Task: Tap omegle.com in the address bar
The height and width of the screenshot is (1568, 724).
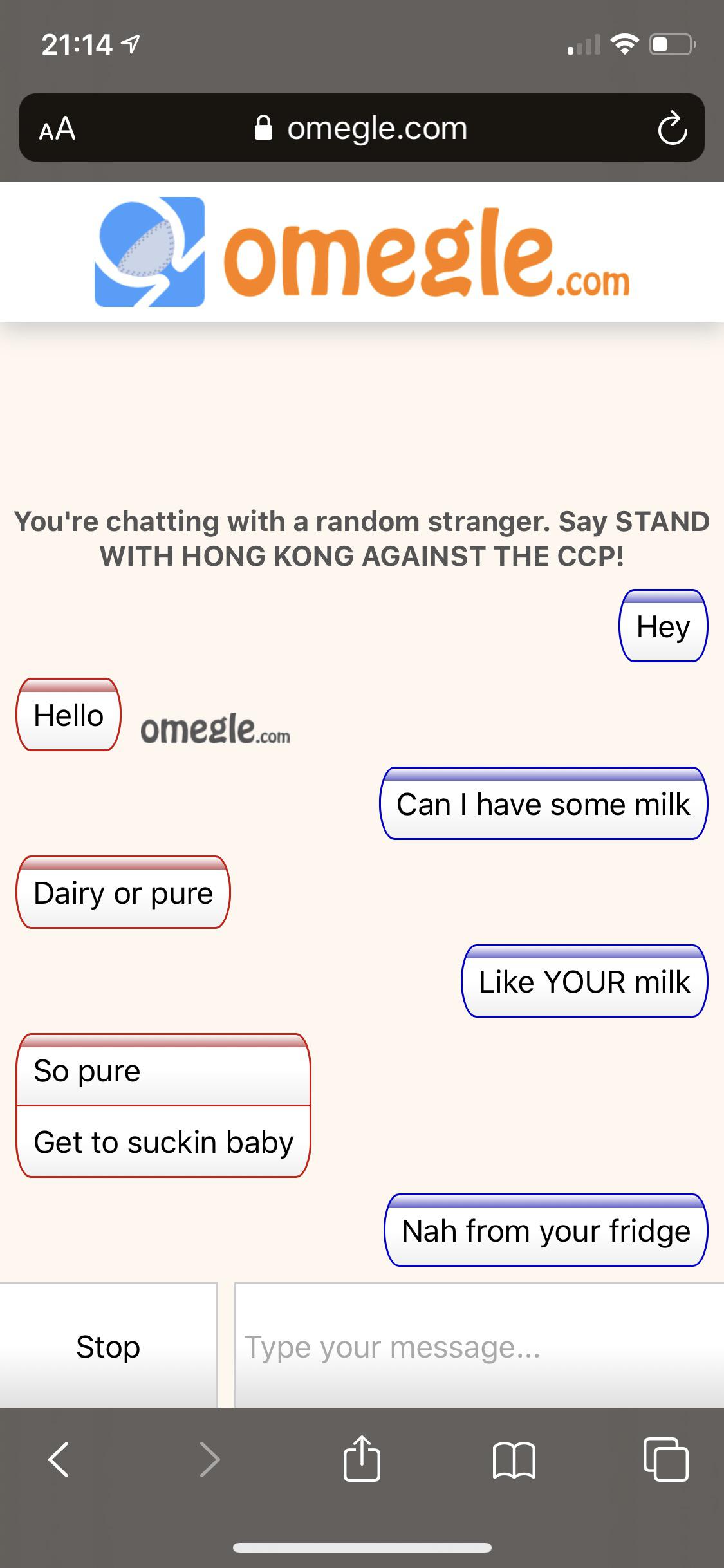Action: point(378,127)
